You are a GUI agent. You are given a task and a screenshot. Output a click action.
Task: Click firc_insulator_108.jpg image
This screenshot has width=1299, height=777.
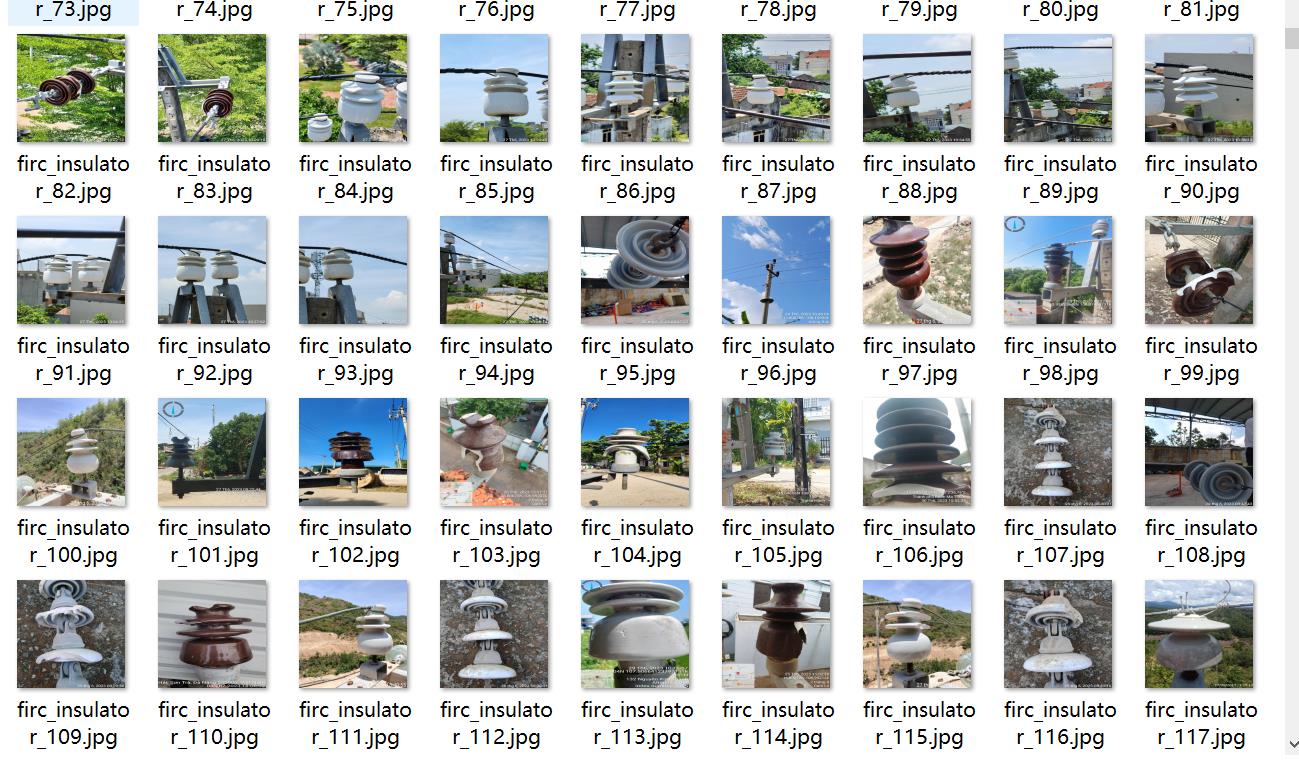(1199, 452)
